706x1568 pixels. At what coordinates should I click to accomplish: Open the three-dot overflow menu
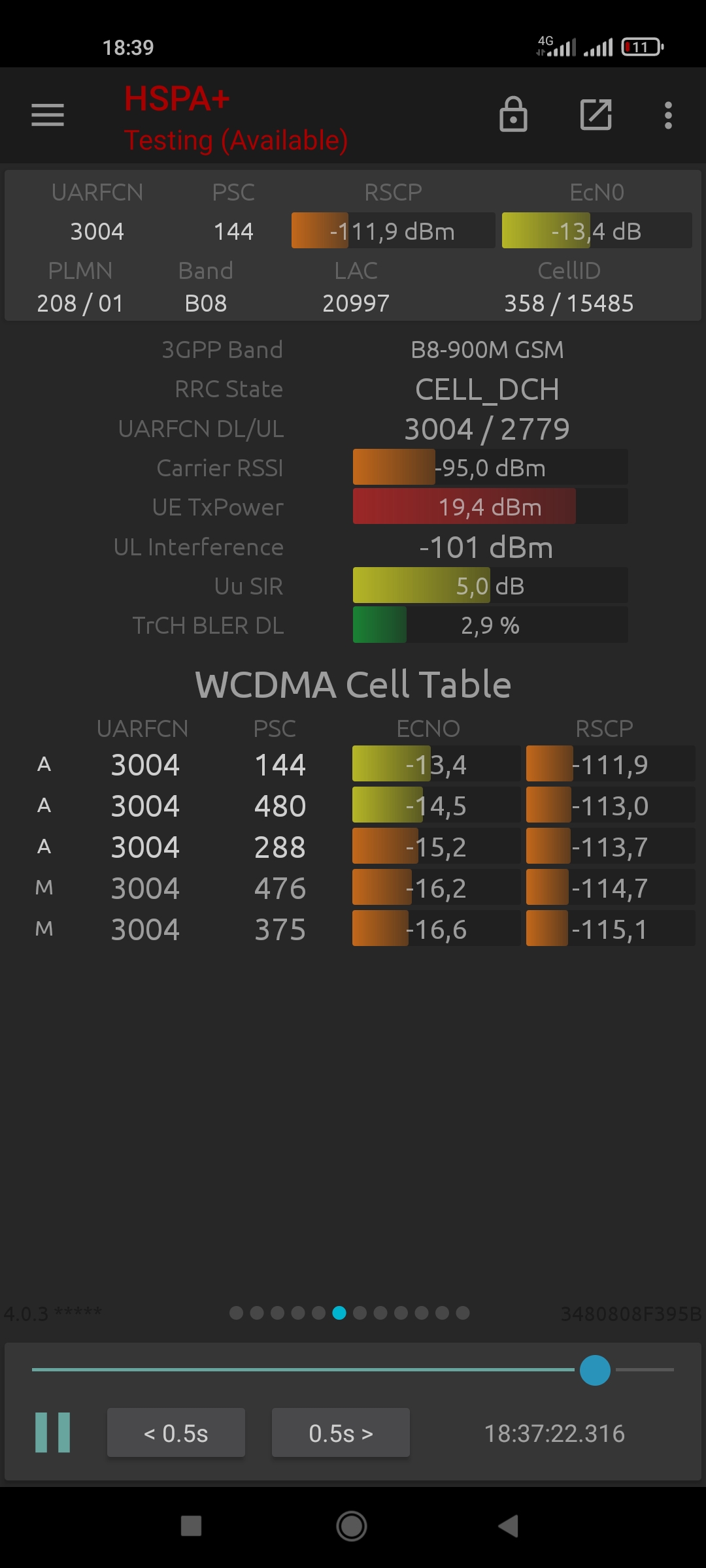pos(668,116)
